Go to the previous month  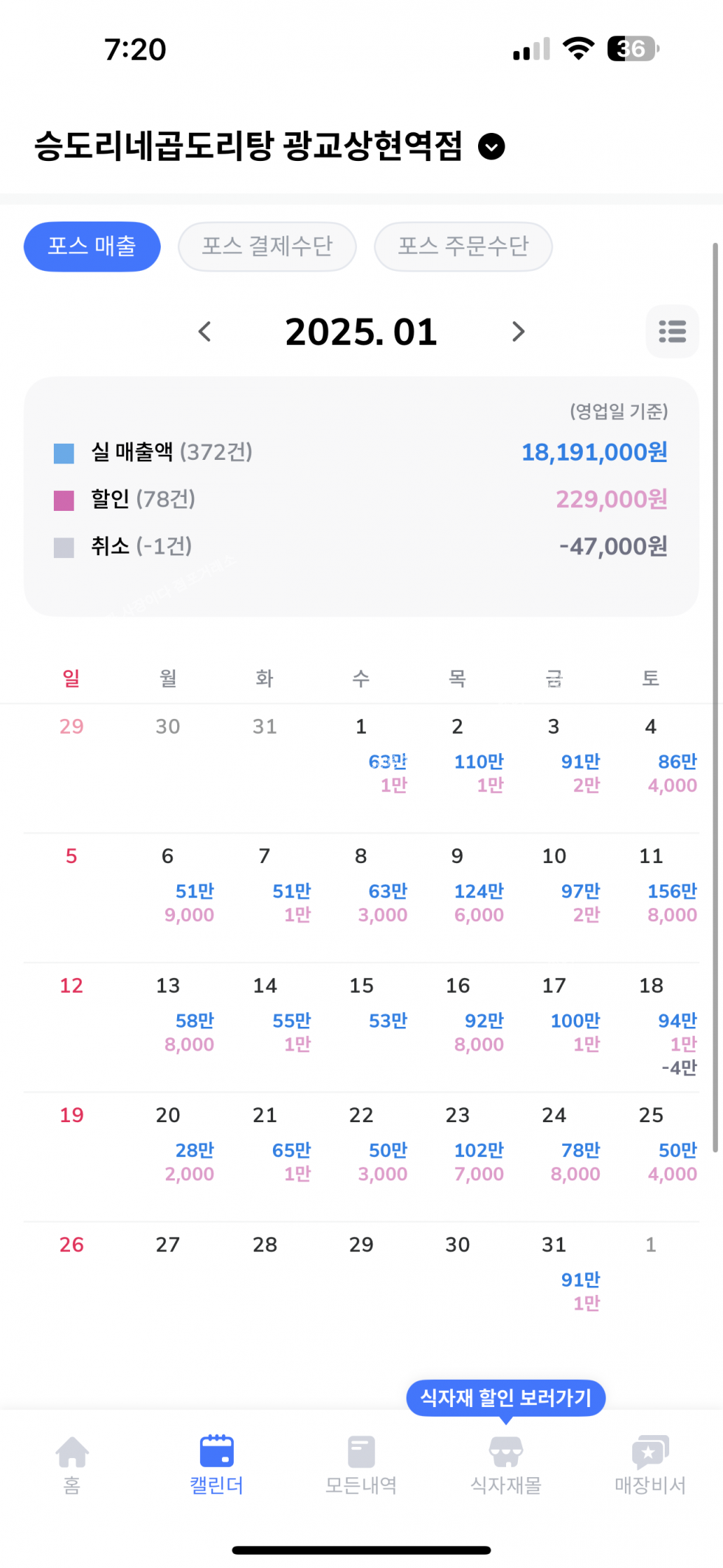(205, 331)
